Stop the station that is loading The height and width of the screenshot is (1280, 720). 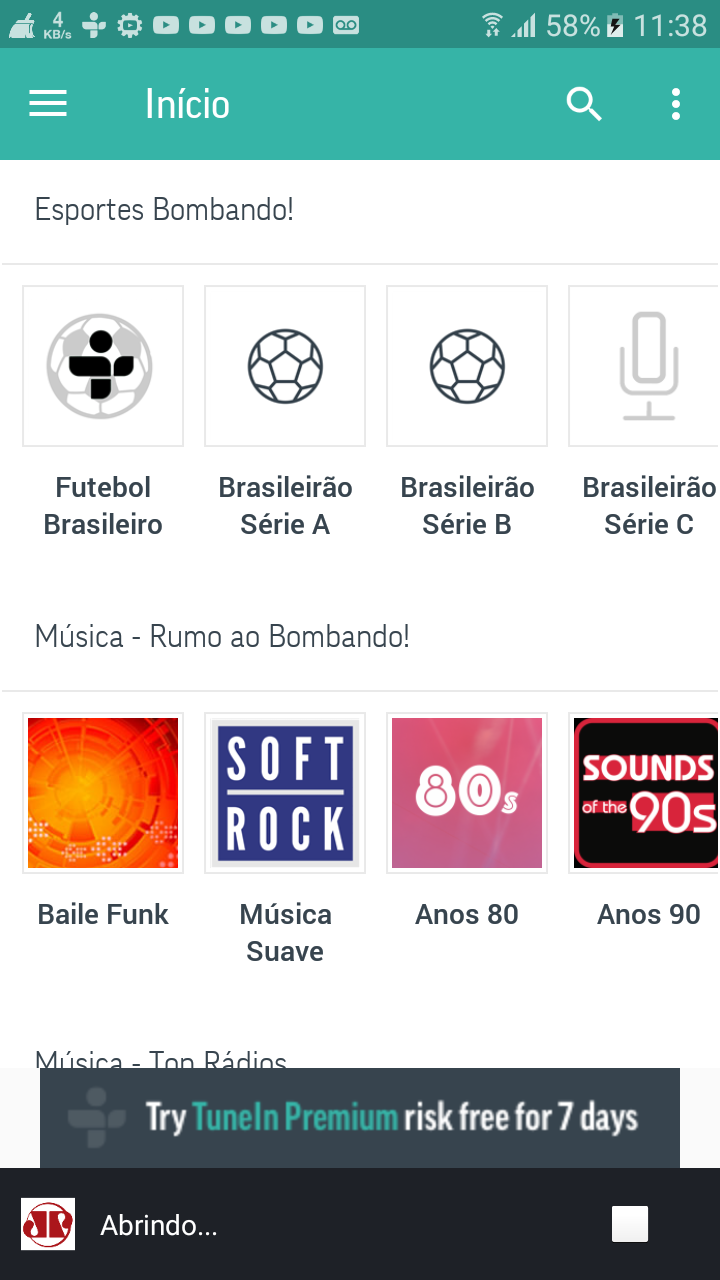pos(630,1224)
